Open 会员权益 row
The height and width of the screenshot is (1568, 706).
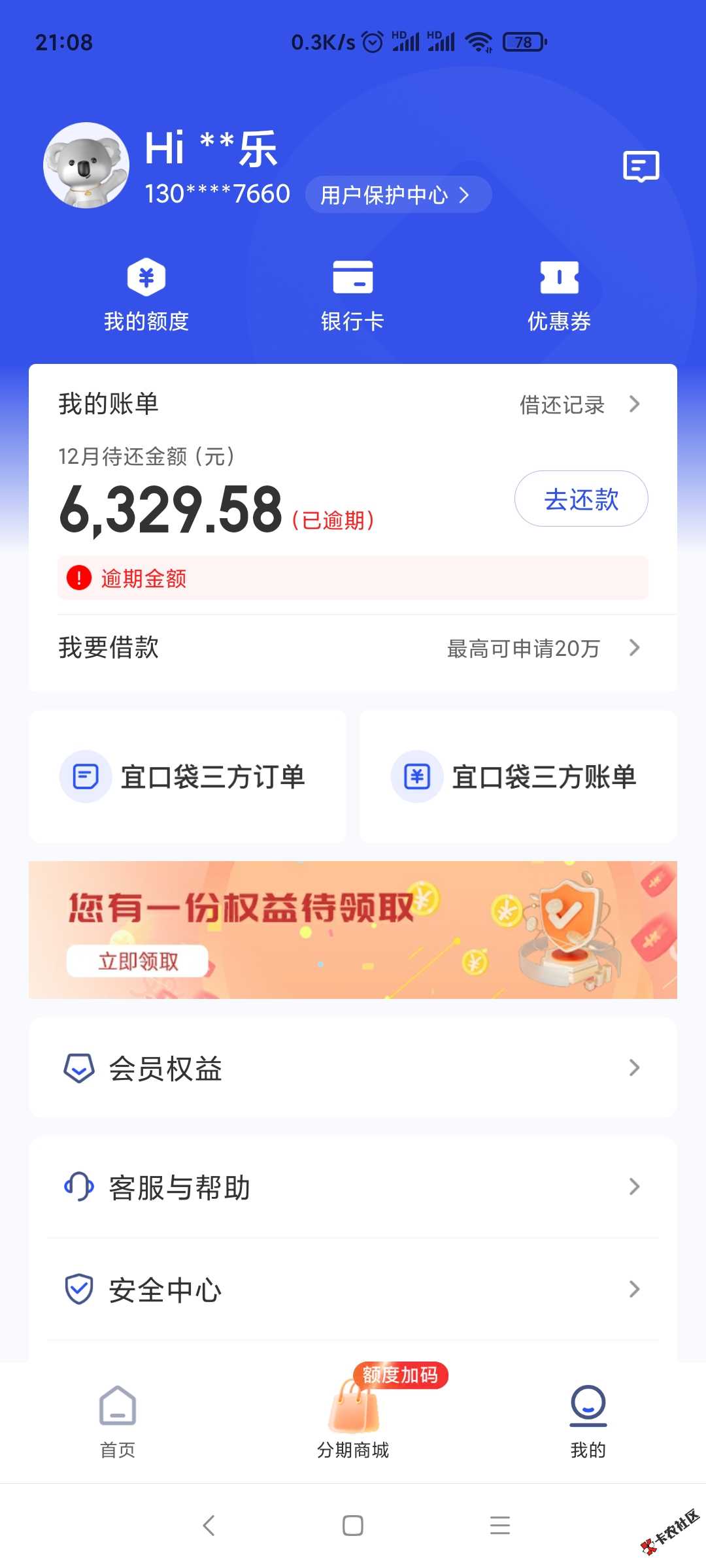(352, 1068)
